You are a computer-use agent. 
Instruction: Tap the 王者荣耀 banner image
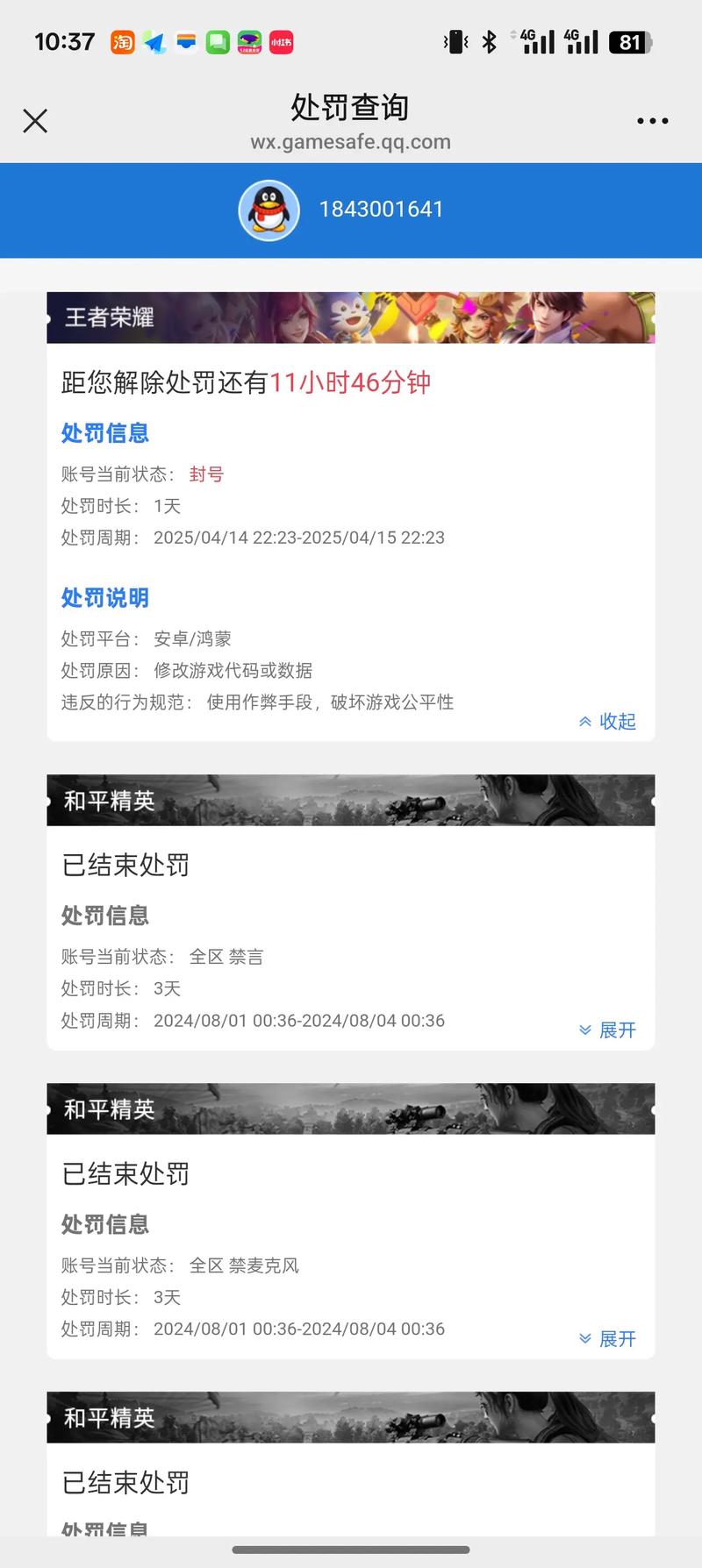click(x=351, y=317)
